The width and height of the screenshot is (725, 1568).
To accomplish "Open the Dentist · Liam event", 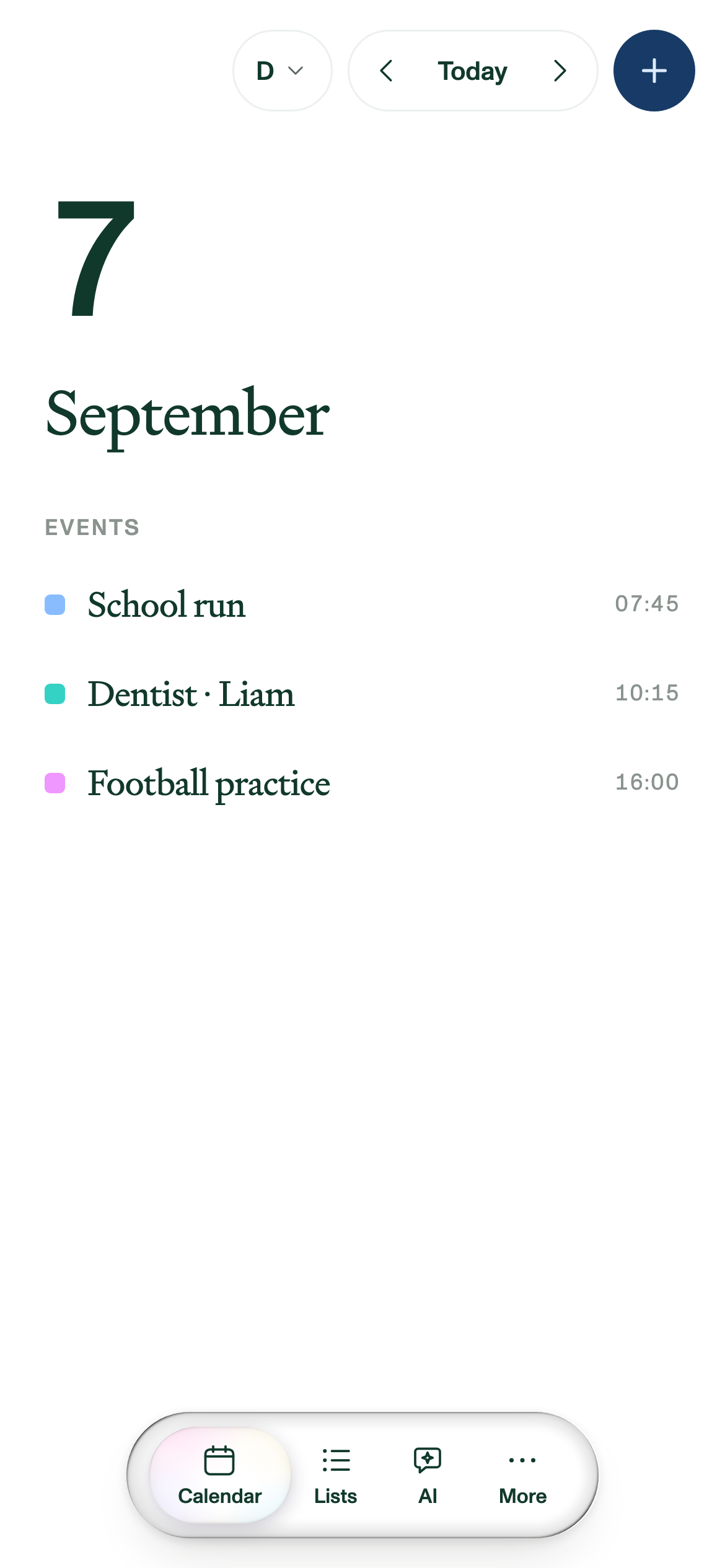I will click(x=362, y=694).
